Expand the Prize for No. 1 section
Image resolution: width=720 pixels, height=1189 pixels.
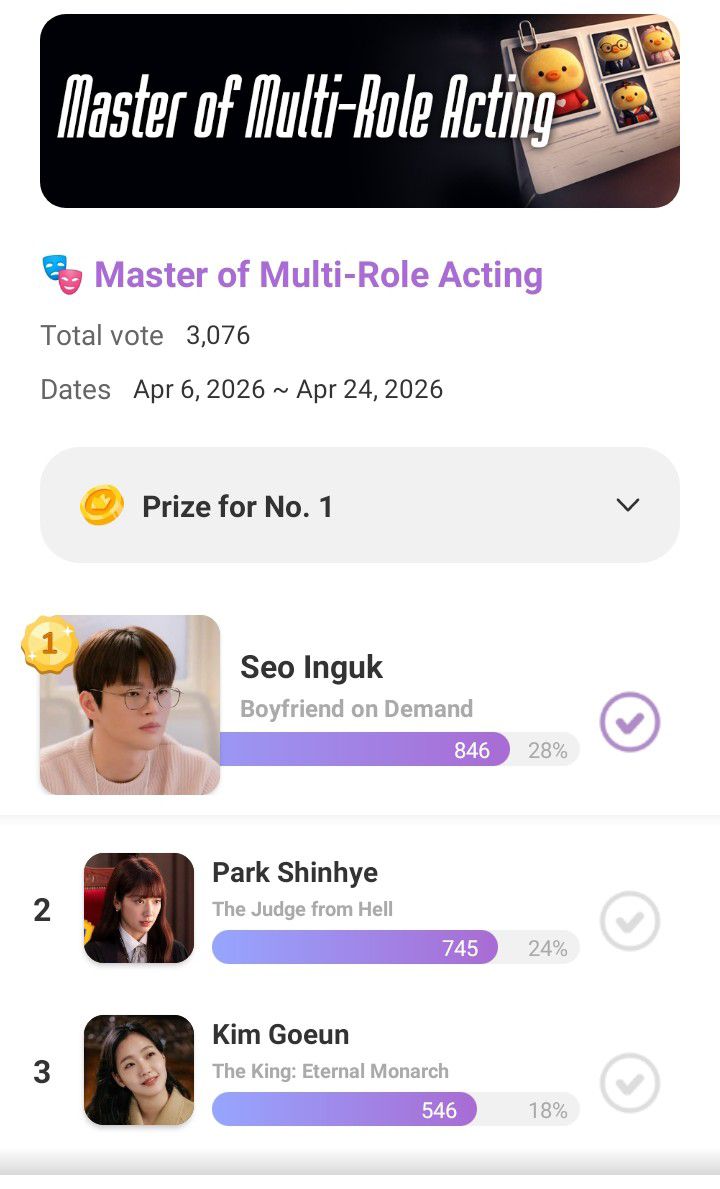click(x=360, y=505)
